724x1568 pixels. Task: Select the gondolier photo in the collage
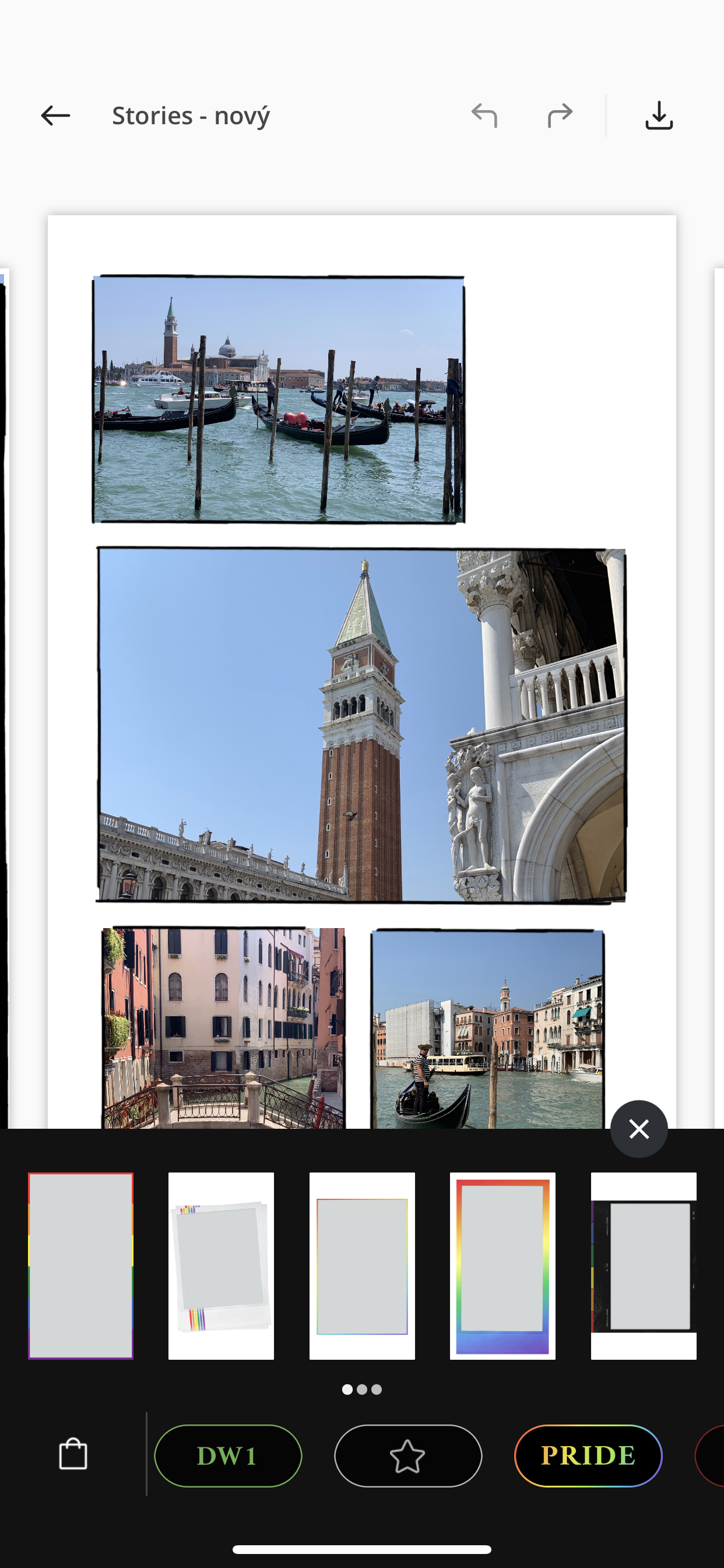(x=488, y=1028)
